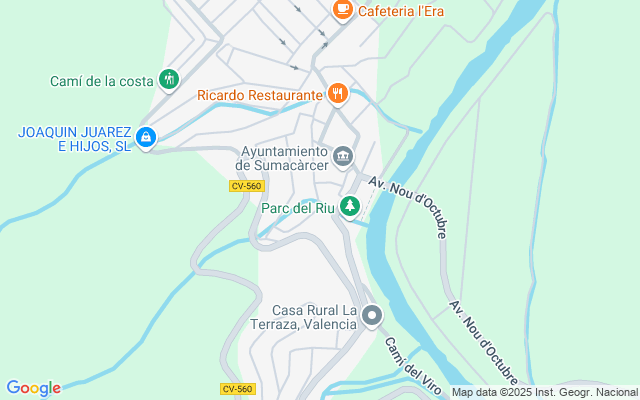Viewport: 640px width, 400px height.
Task: Tap the Camí de la costa hiking pin
Action: [x=169, y=80]
